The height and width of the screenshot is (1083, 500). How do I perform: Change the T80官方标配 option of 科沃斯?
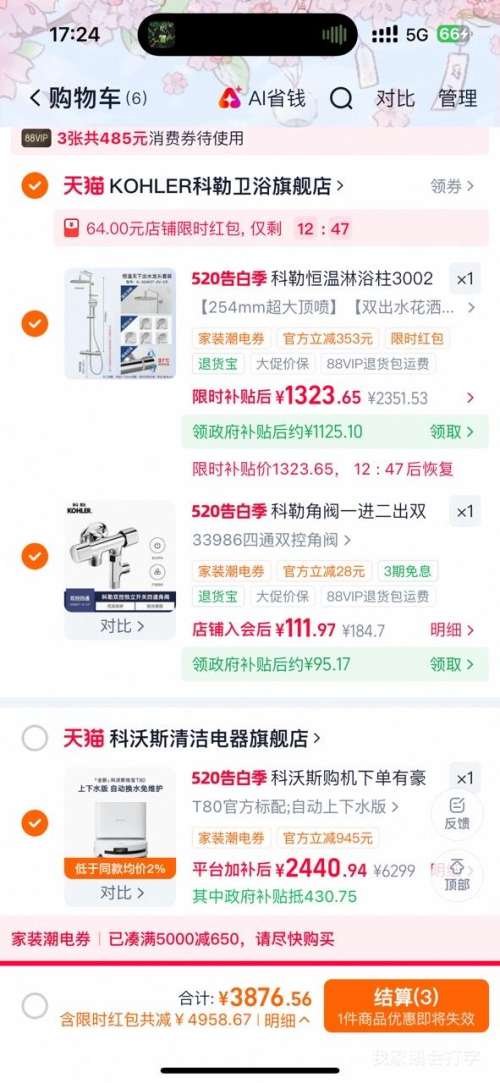[296, 806]
